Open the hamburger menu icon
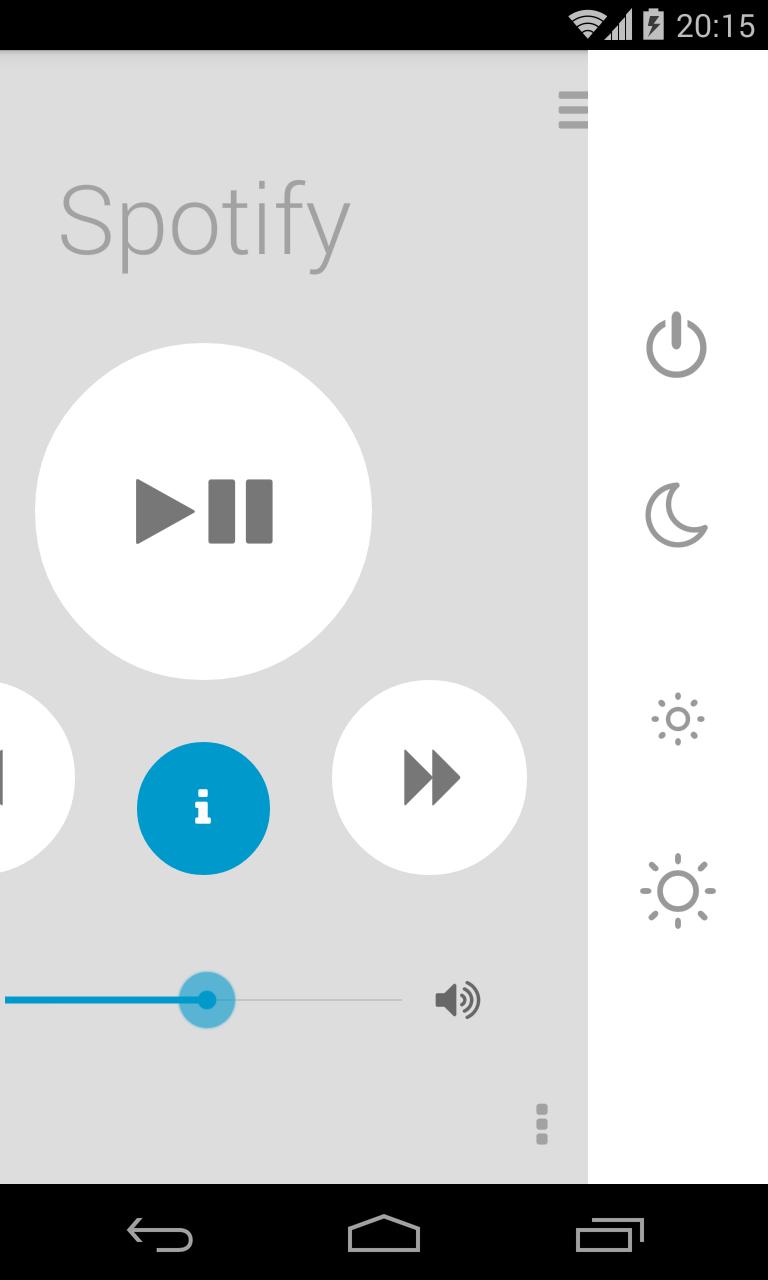Image resolution: width=768 pixels, height=1280 pixels. (574, 110)
